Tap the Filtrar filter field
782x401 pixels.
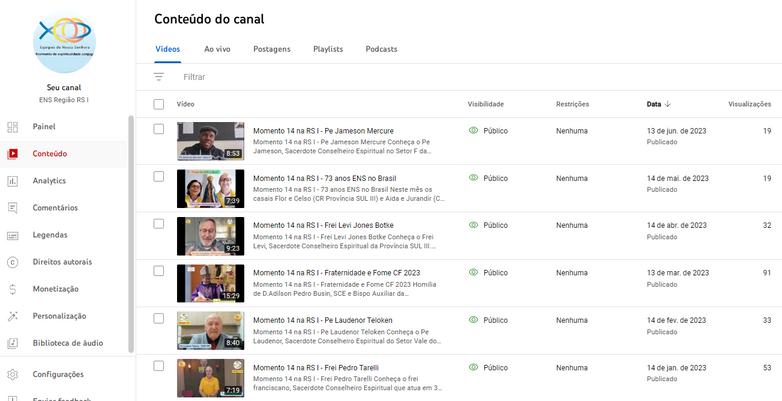[195, 77]
